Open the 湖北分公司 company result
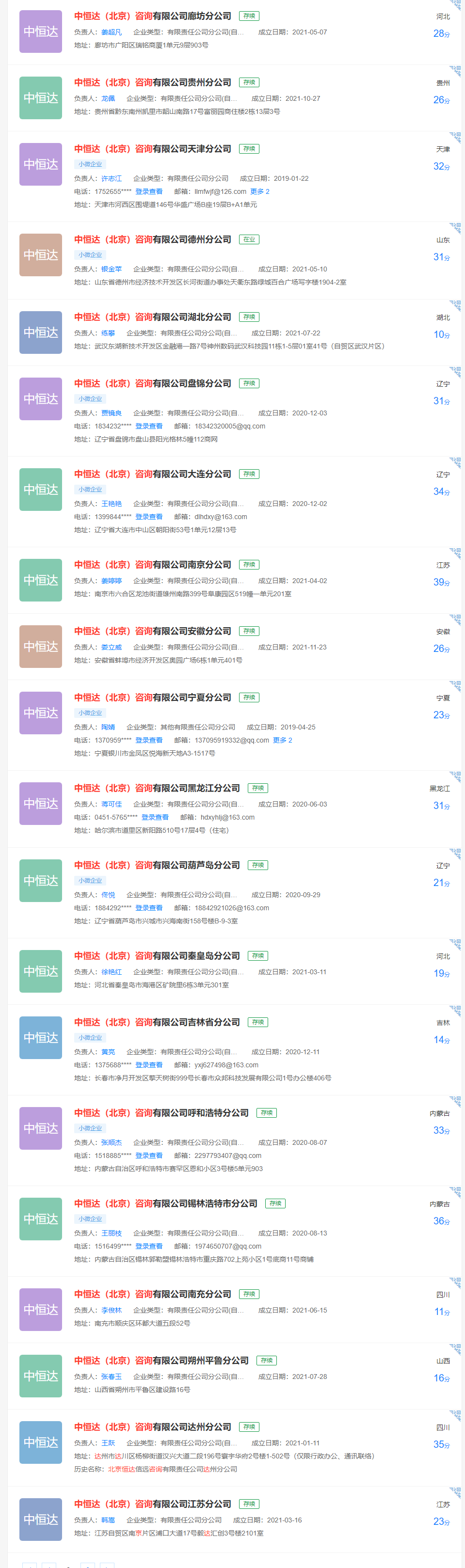This screenshot has height=1568, width=465. point(152,317)
